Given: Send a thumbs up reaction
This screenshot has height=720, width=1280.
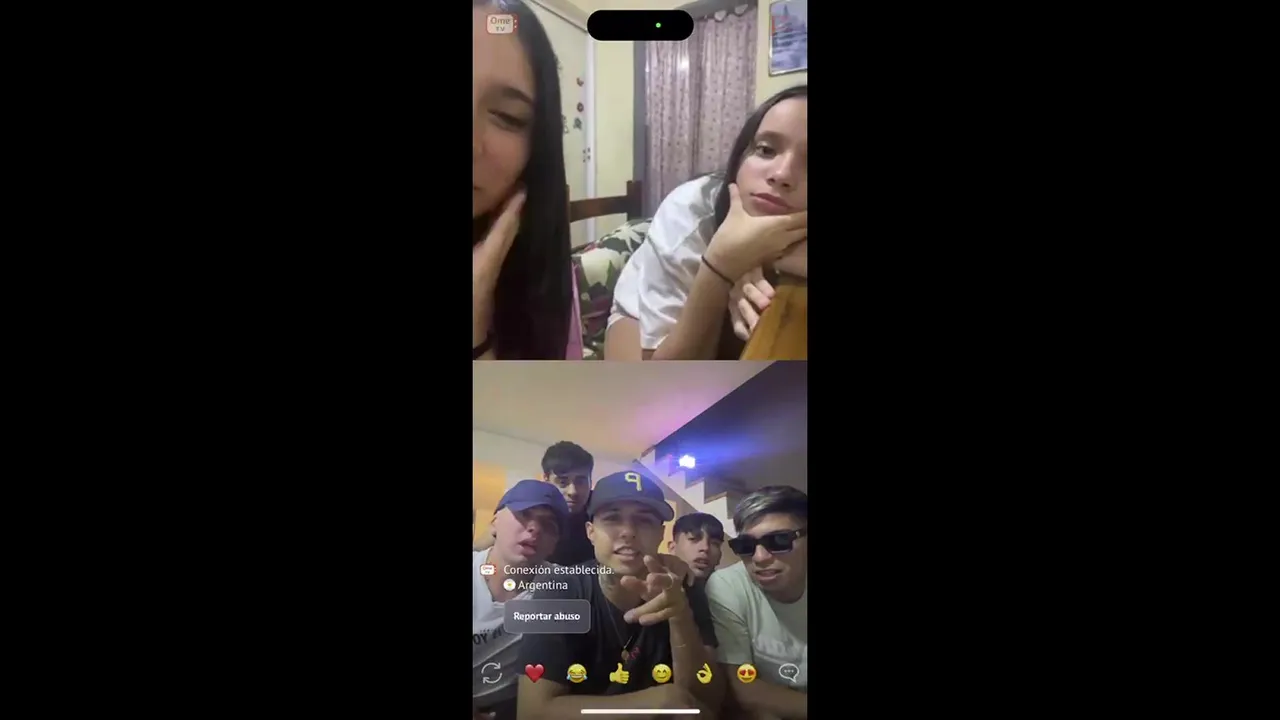Looking at the screenshot, I should tap(619, 673).
